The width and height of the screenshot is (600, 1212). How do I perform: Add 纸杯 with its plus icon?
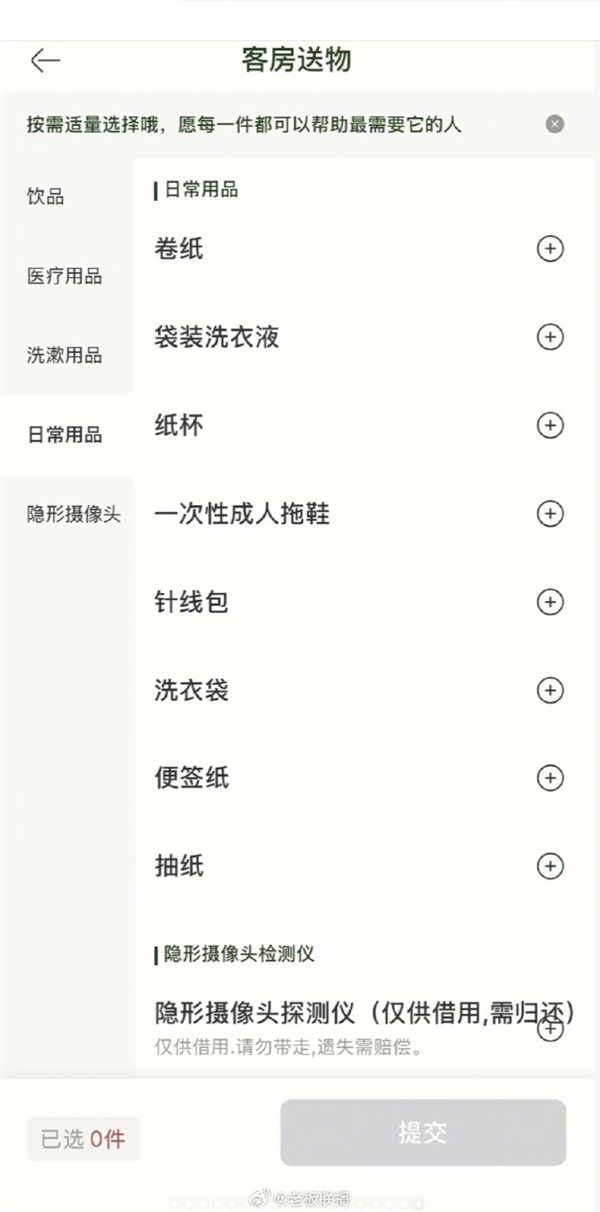click(x=550, y=425)
